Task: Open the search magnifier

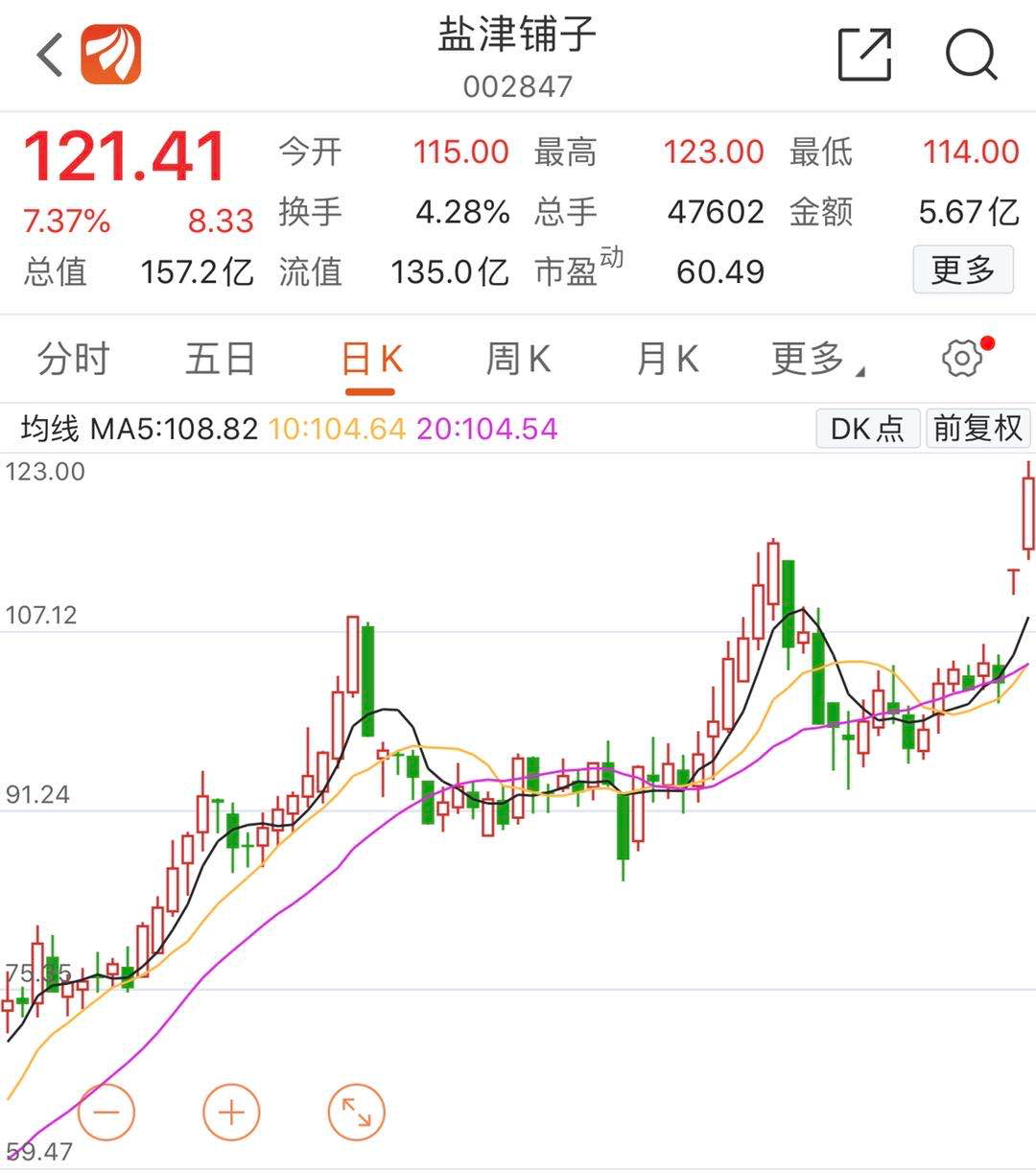Action: tap(971, 54)
